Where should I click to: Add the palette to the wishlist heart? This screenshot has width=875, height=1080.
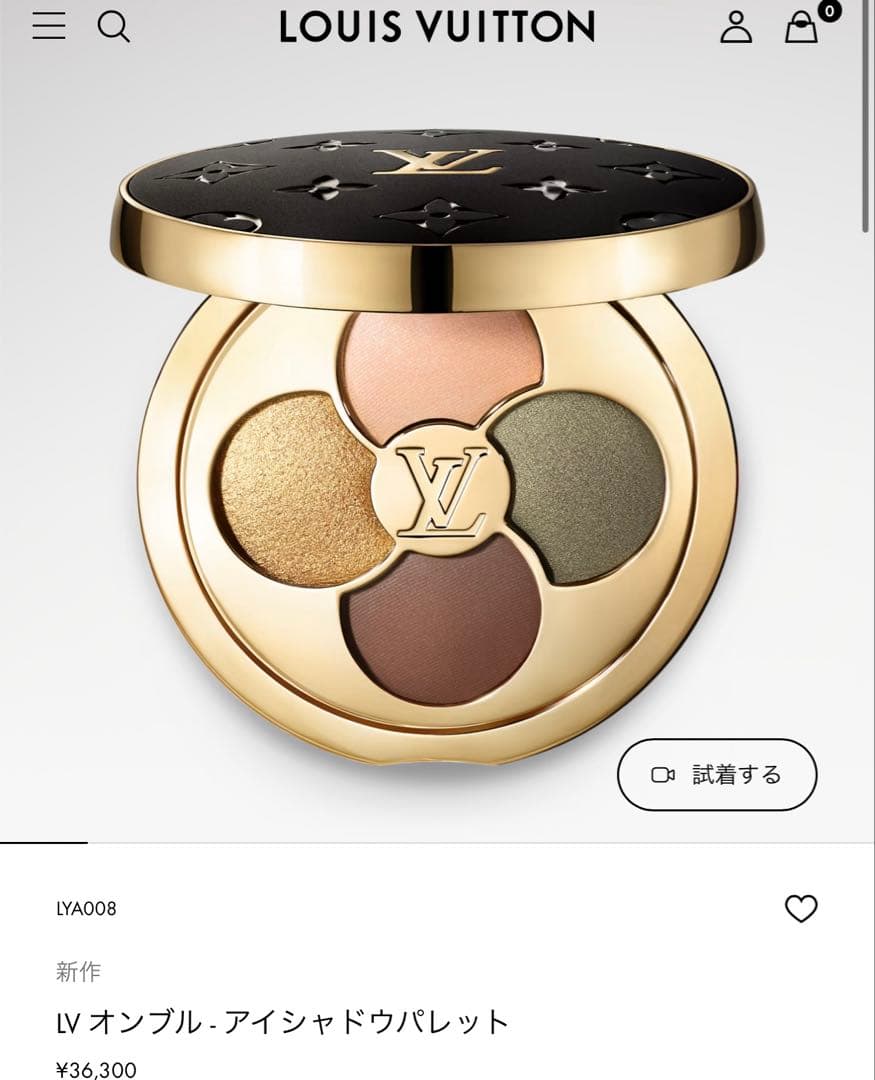(x=800, y=908)
